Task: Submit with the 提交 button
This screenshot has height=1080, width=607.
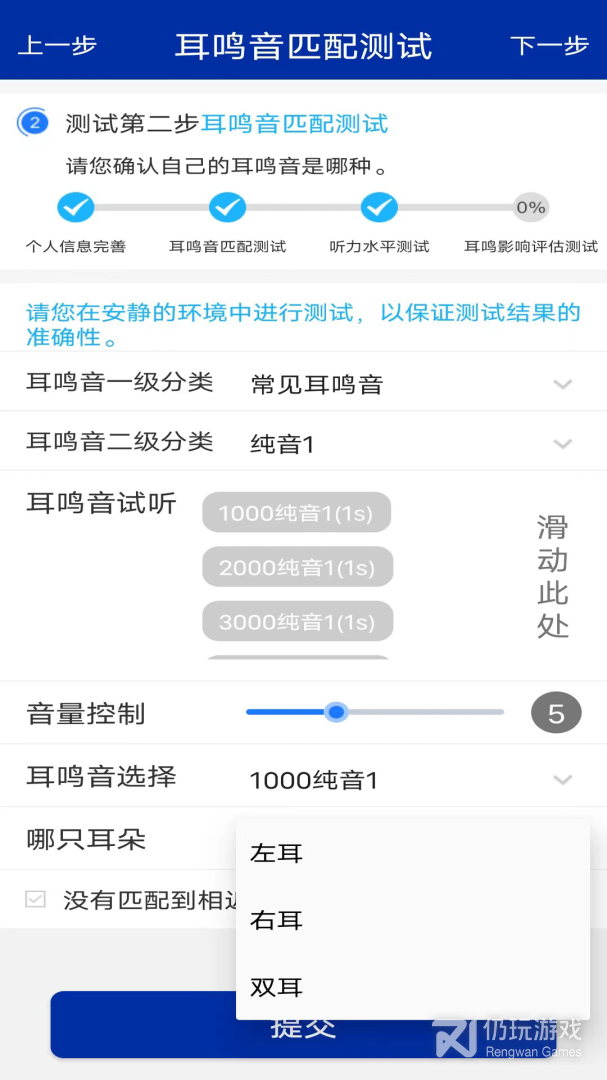Action: 303,1025
